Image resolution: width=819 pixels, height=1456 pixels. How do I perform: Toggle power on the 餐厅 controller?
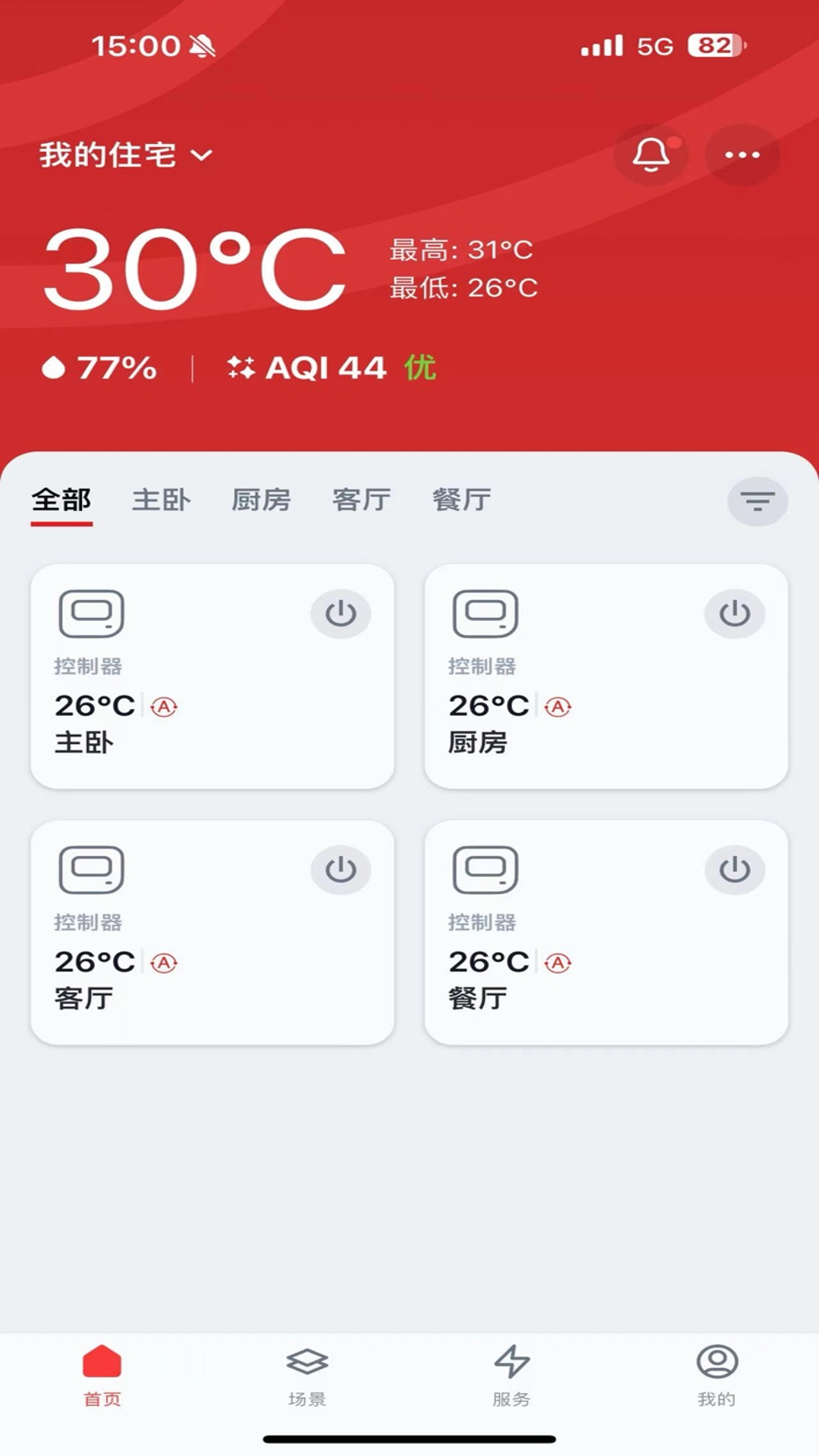point(734,869)
